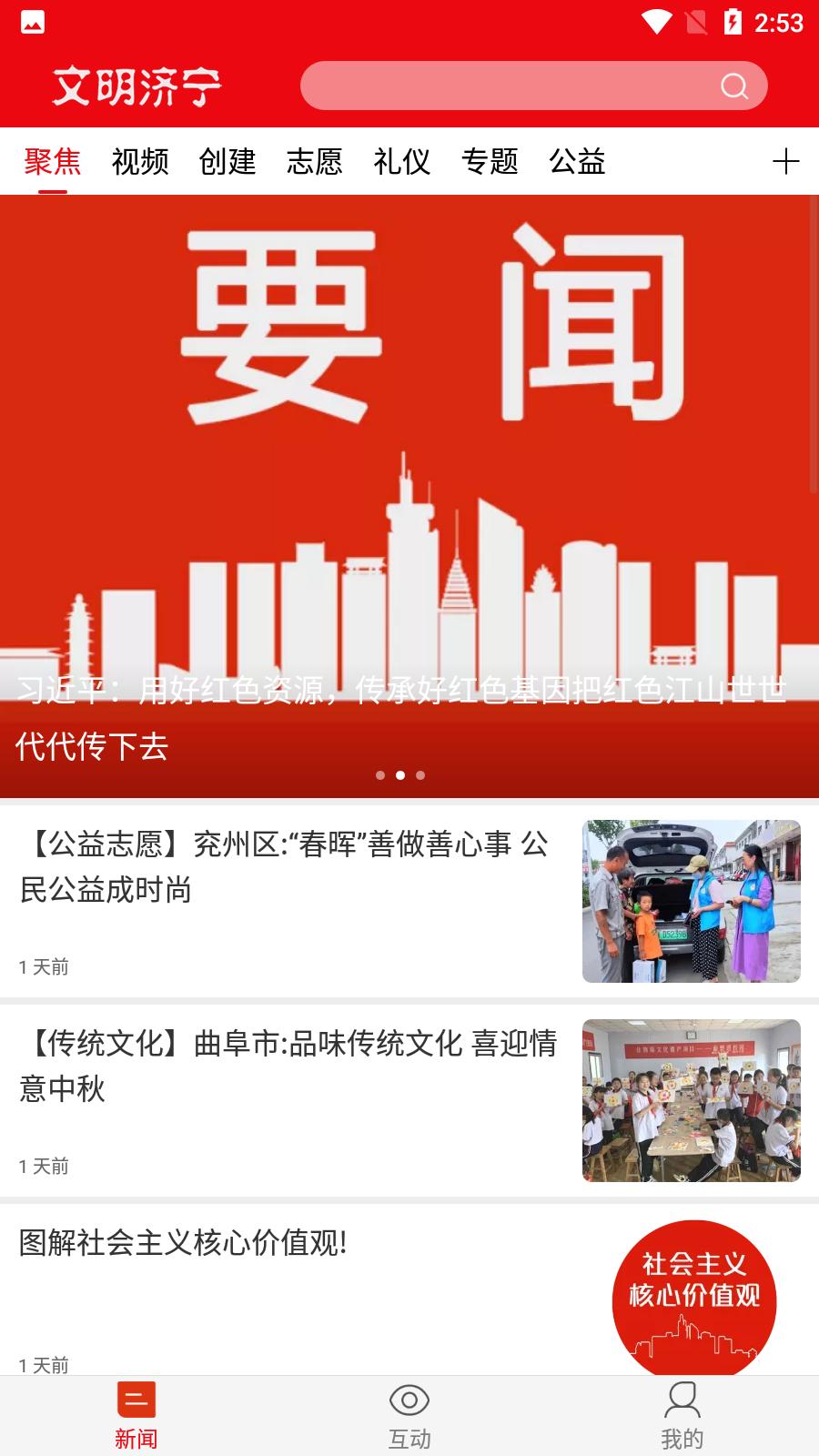Switch to the 视频 tab
The width and height of the screenshot is (819, 1456).
tap(140, 162)
